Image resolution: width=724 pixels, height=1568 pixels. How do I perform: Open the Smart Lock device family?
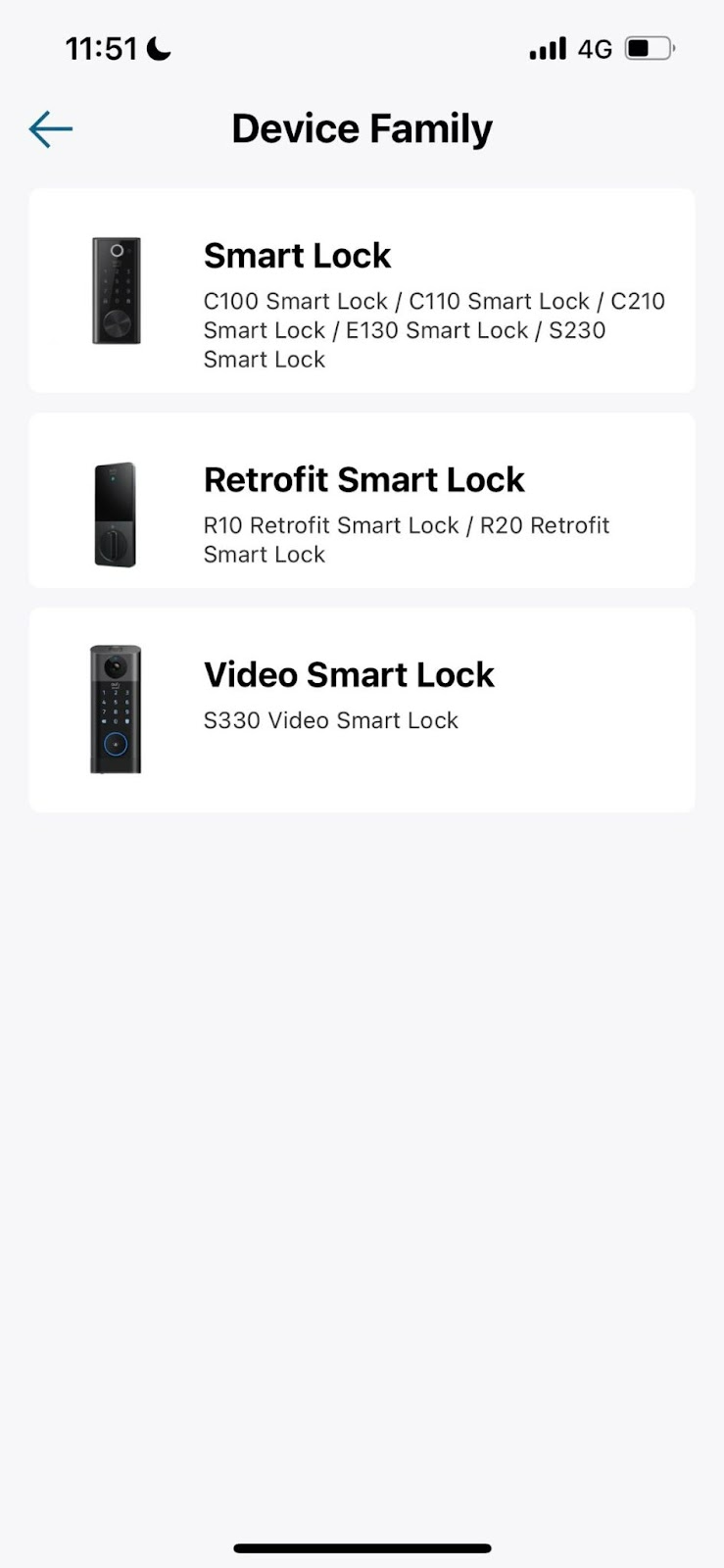click(362, 291)
